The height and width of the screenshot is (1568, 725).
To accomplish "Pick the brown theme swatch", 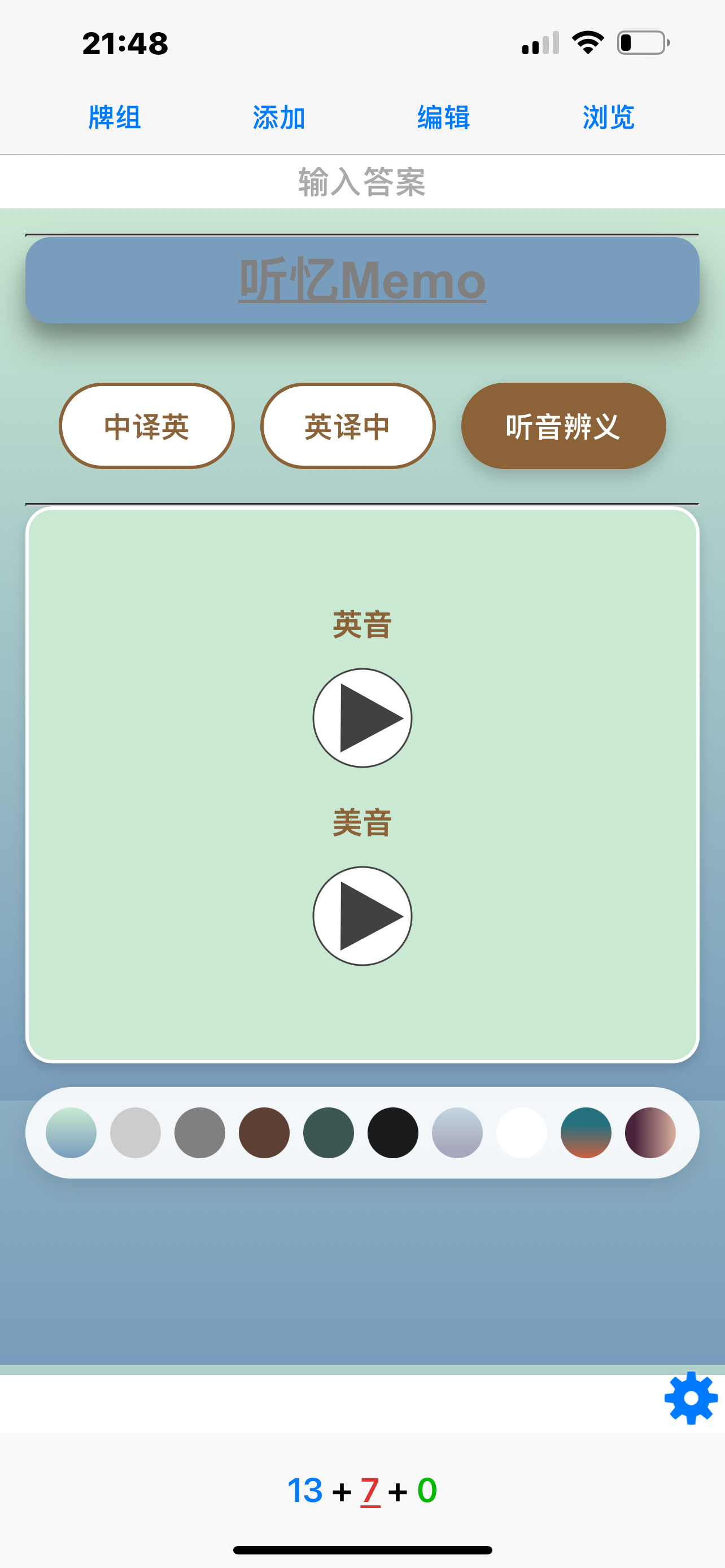I will coord(264,1133).
